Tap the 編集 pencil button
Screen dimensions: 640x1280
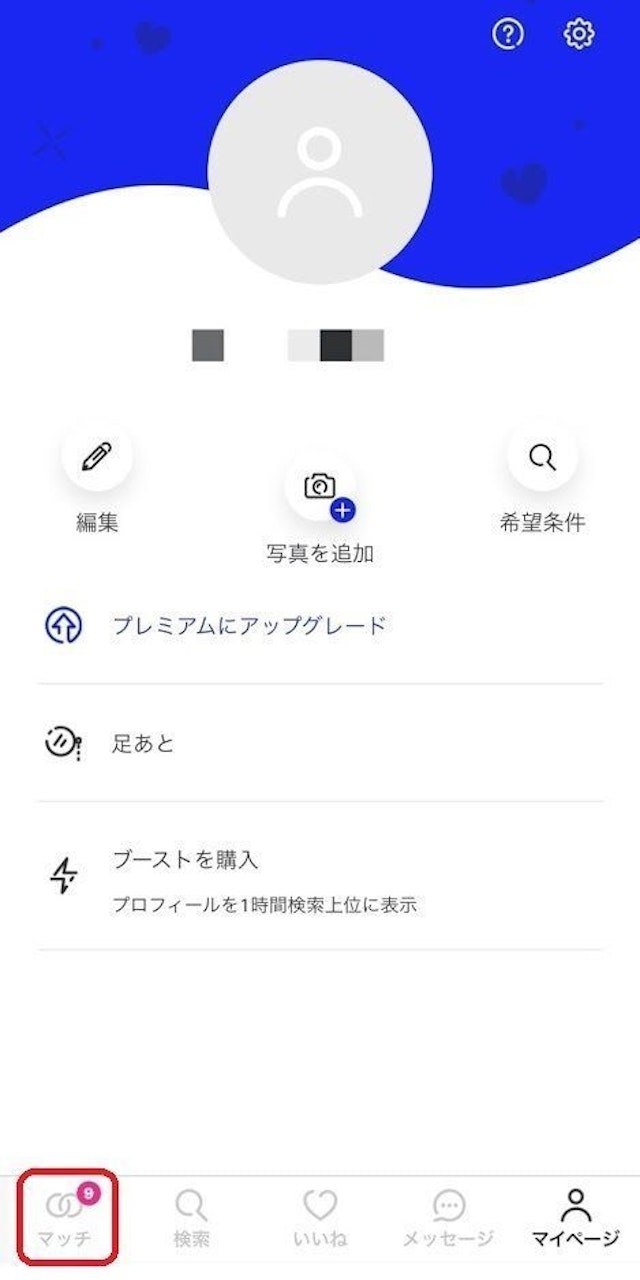[97, 459]
